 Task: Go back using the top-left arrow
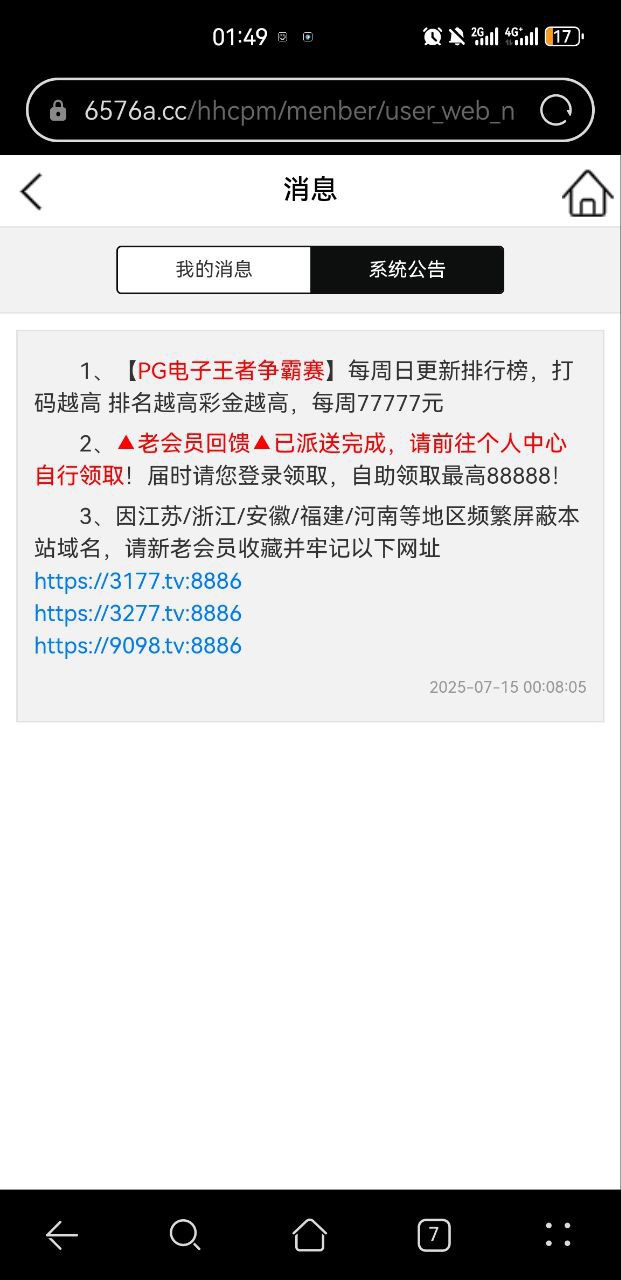tap(32, 191)
